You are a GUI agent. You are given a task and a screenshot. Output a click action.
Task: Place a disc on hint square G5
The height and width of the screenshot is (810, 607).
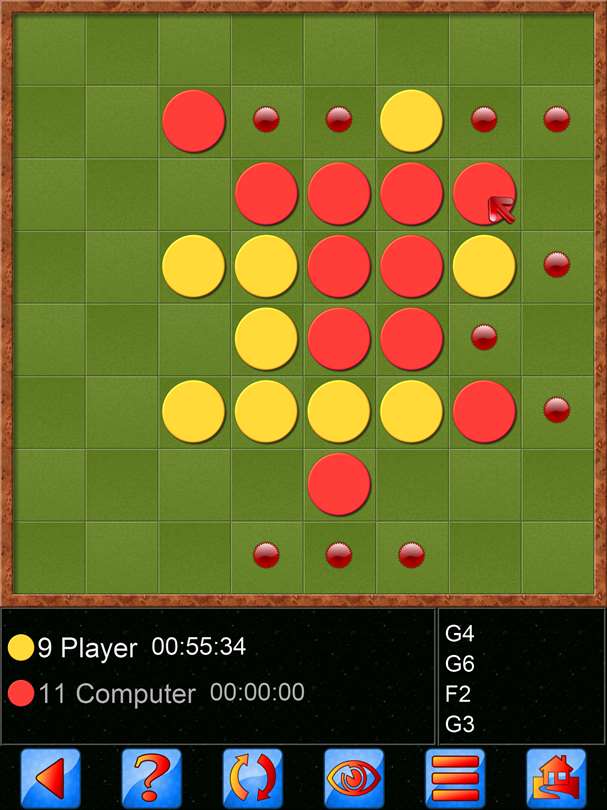point(484,337)
